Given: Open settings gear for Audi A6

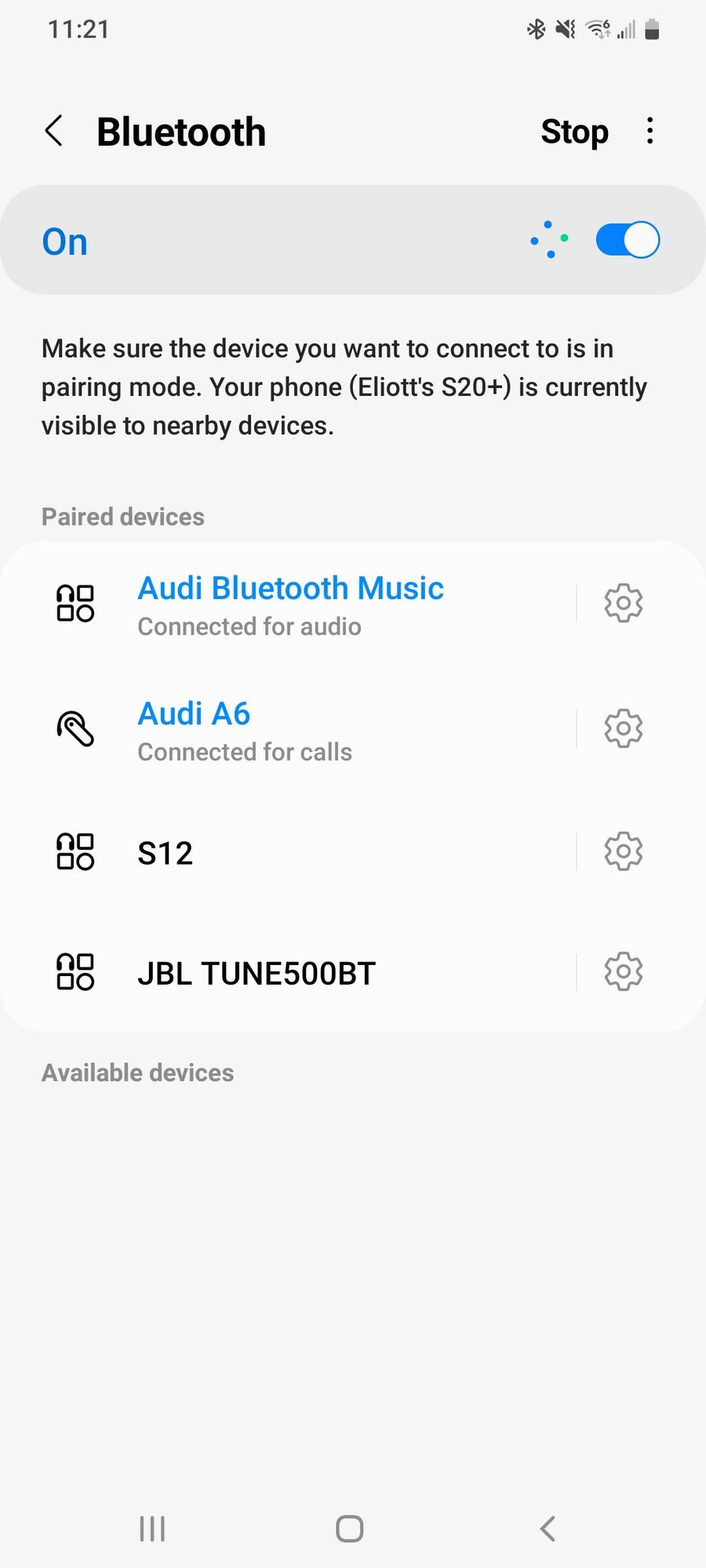Looking at the screenshot, I should click(x=622, y=728).
